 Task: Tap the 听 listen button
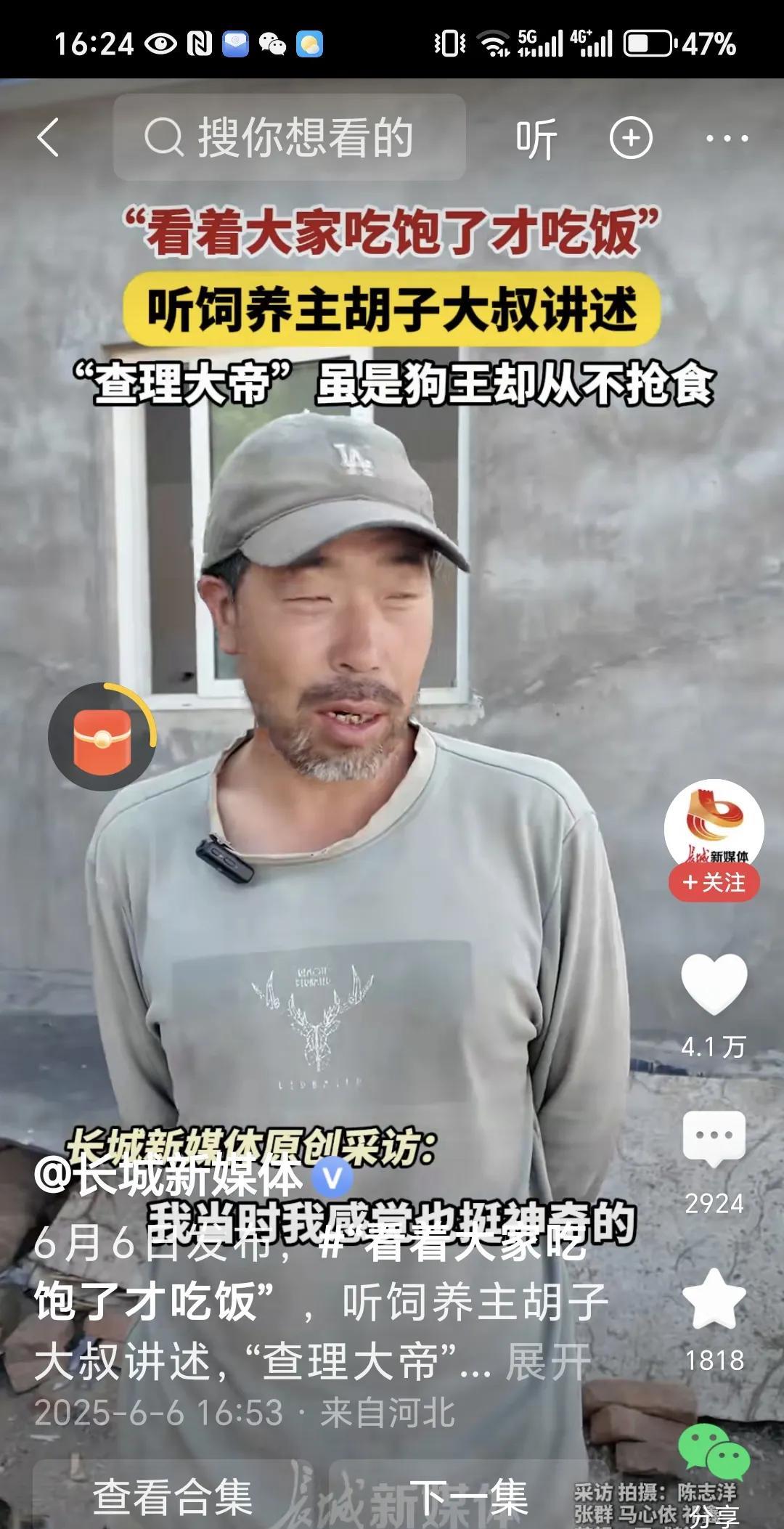[x=536, y=138]
